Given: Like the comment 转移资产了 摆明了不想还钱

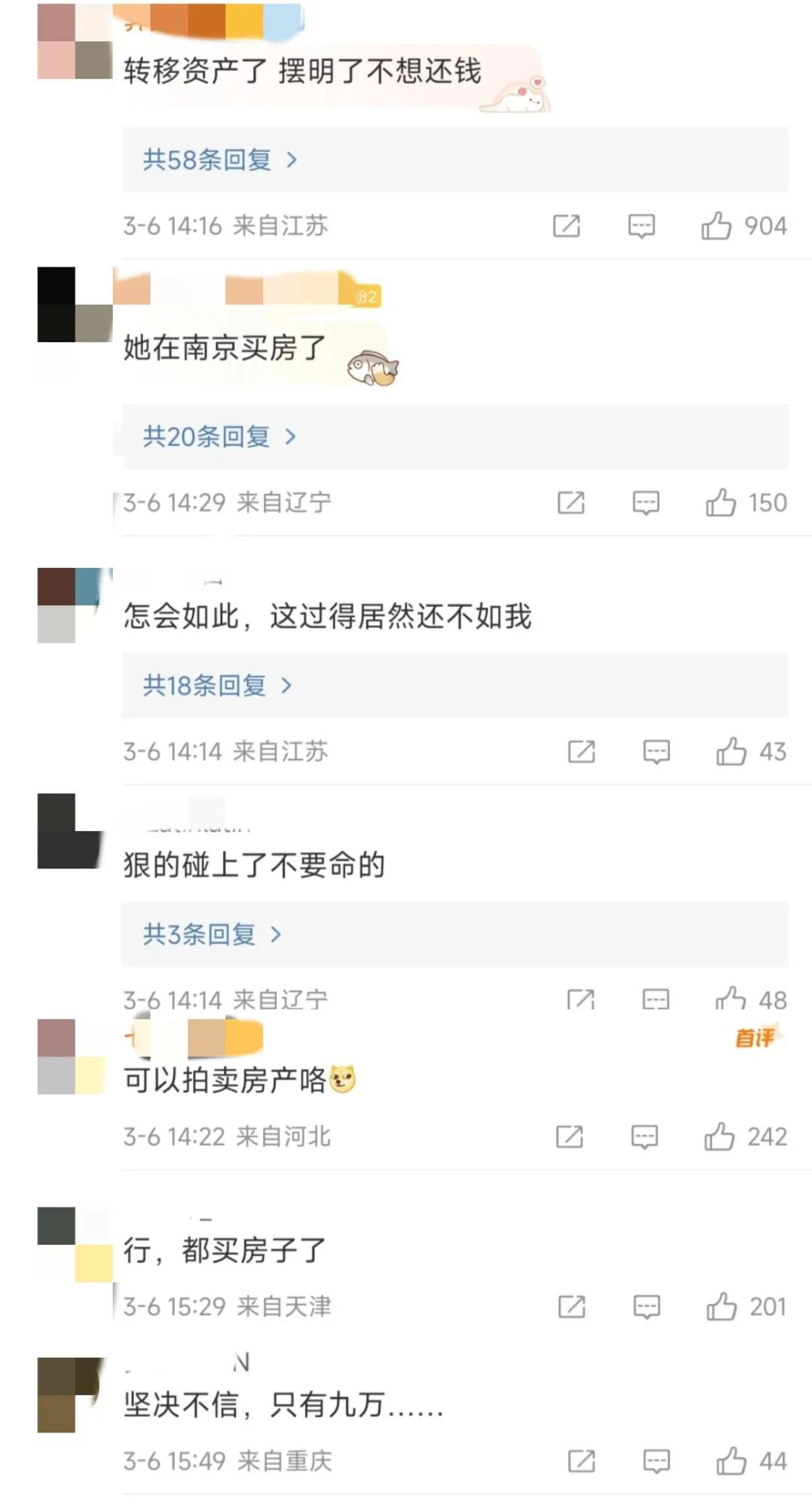Looking at the screenshot, I should (716, 225).
